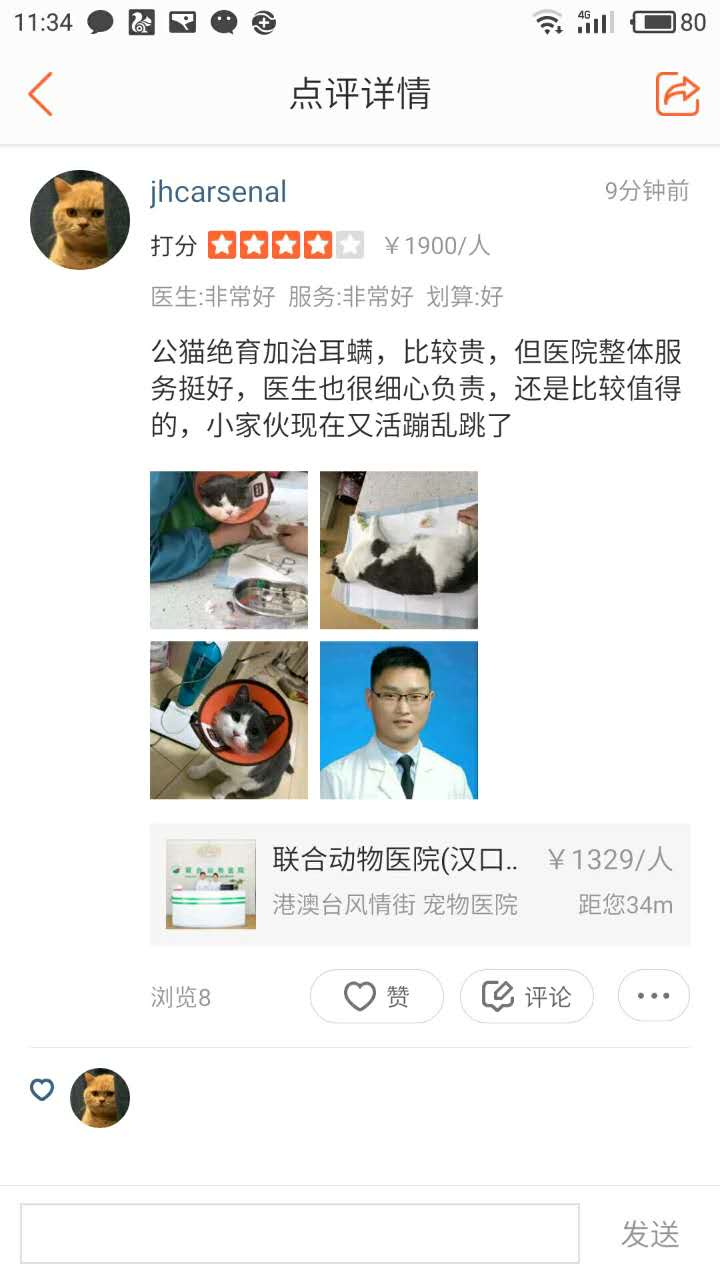This screenshot has width=720, height=1280.
Task: Open username jhcarsenal's profile
Action: pos(218,191)
